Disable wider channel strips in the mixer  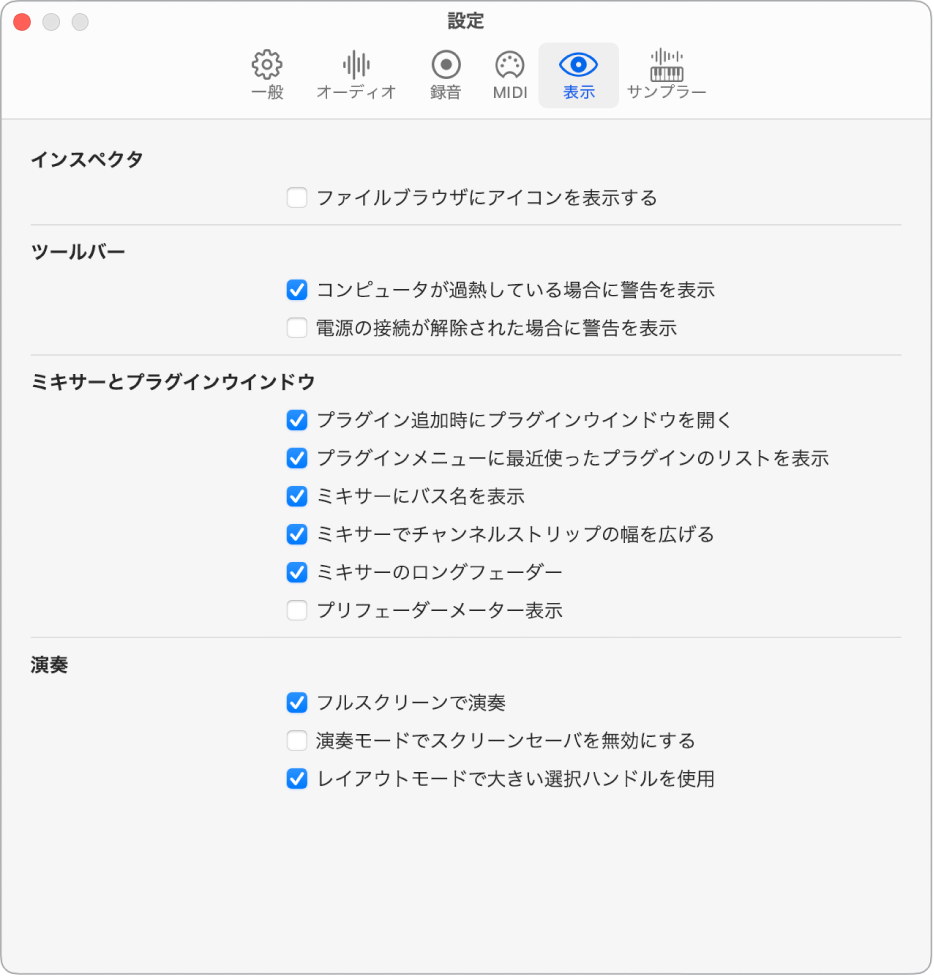297,534
